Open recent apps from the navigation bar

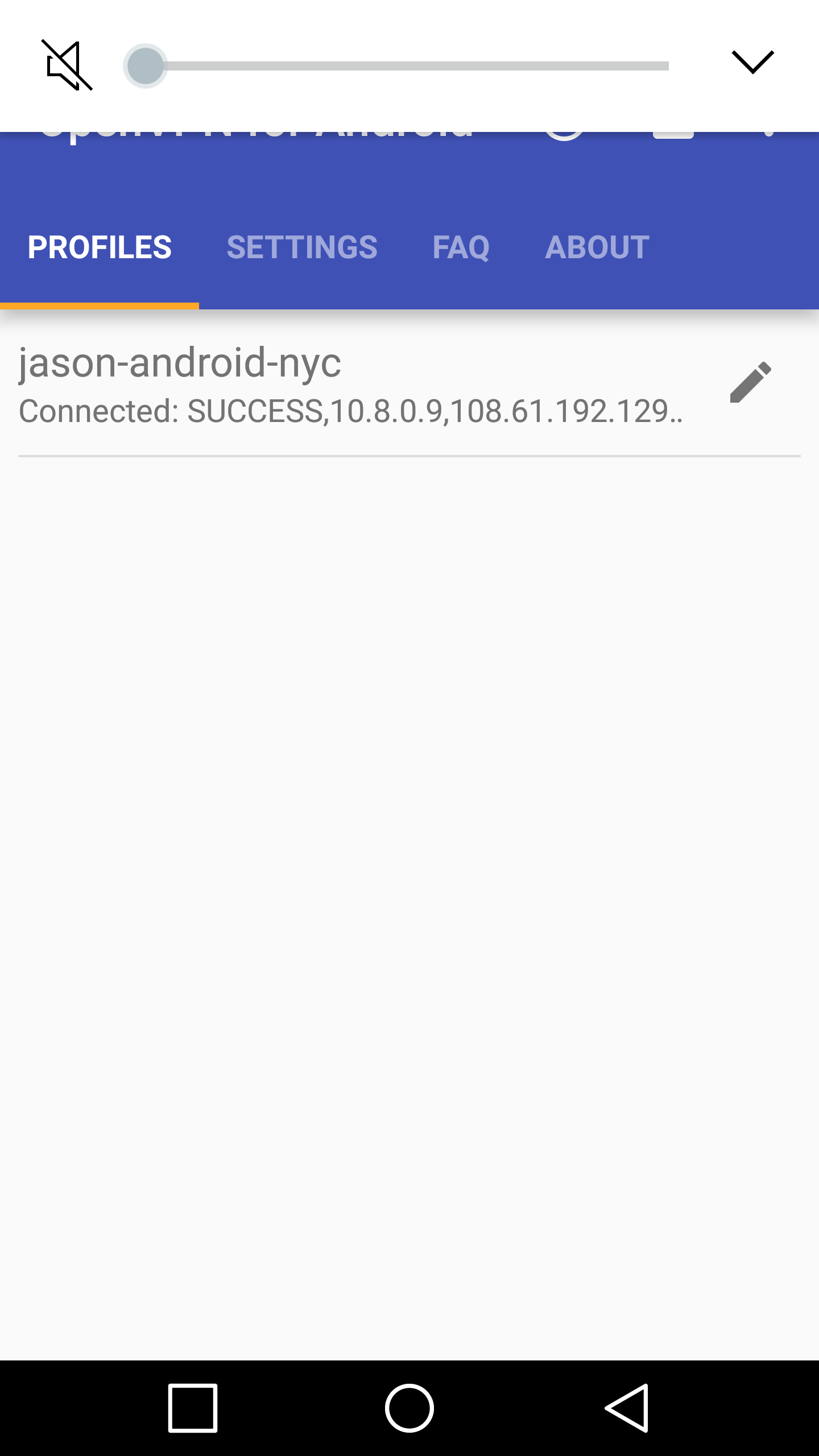coord(193,1408)
